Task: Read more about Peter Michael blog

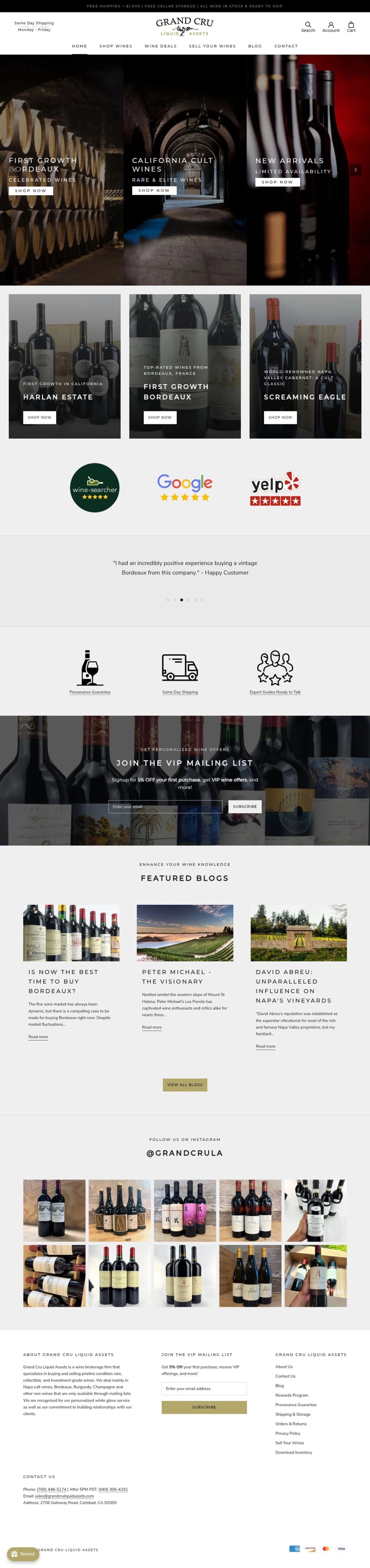Action: pos(152,1027)
